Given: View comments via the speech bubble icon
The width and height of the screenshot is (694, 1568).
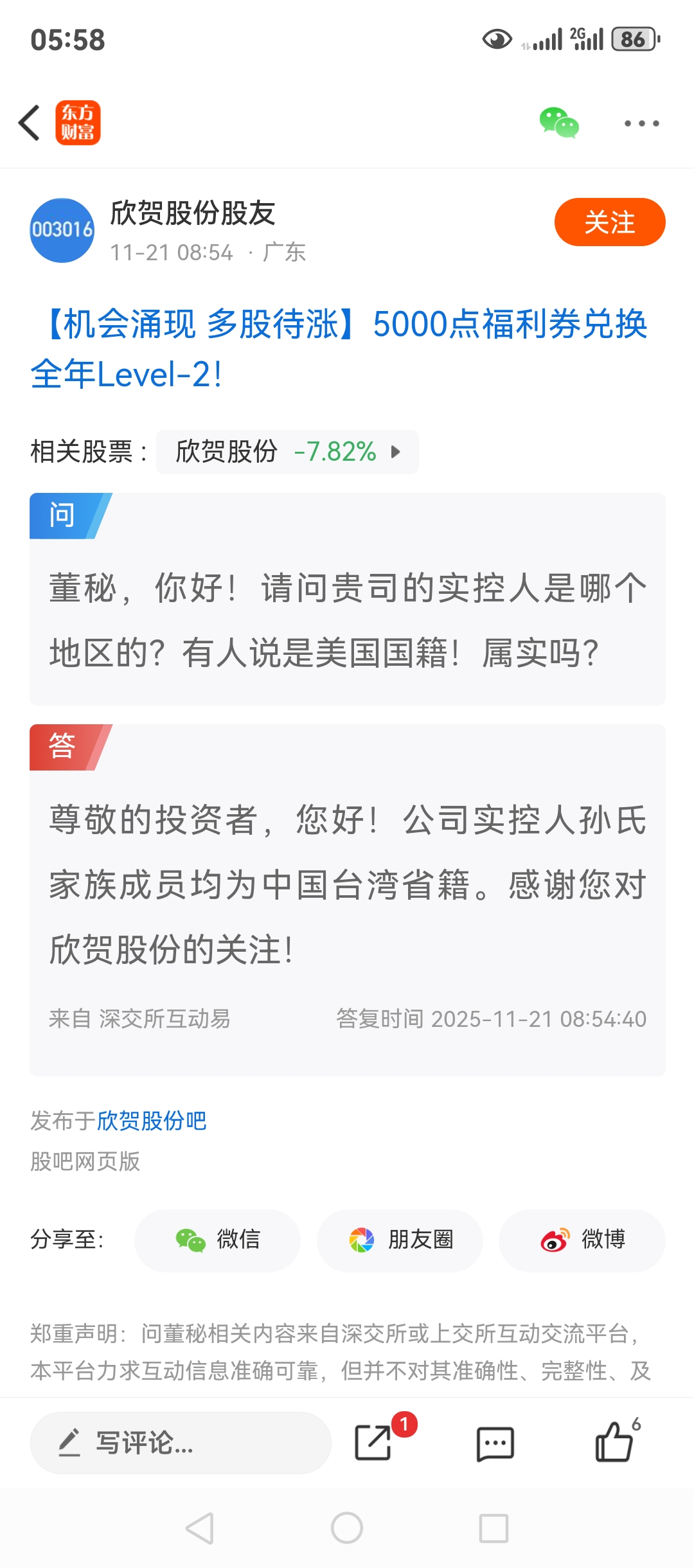Looking at the screenshot, I should pos(495,1444).
